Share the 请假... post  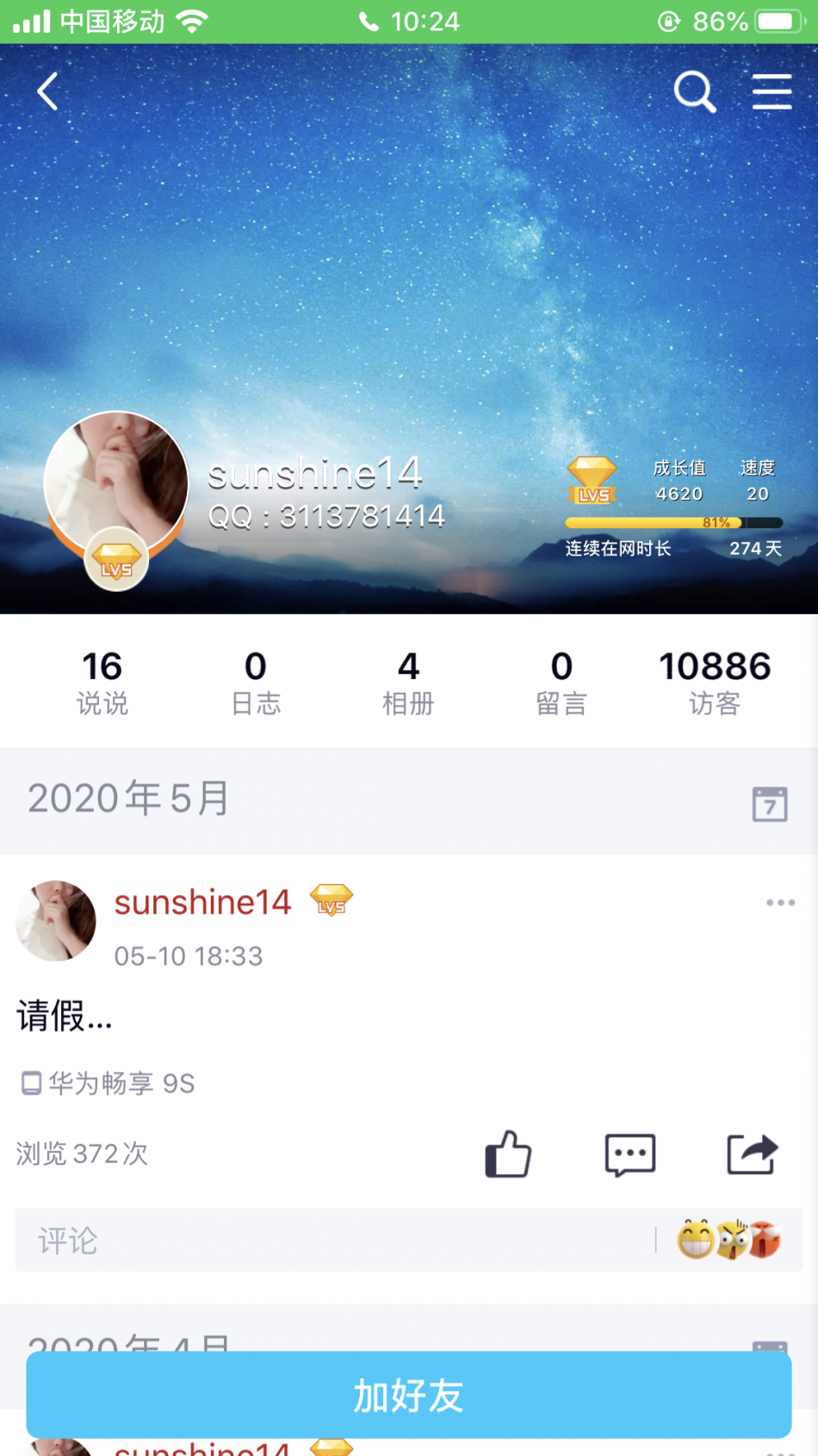click(752, 1154)
